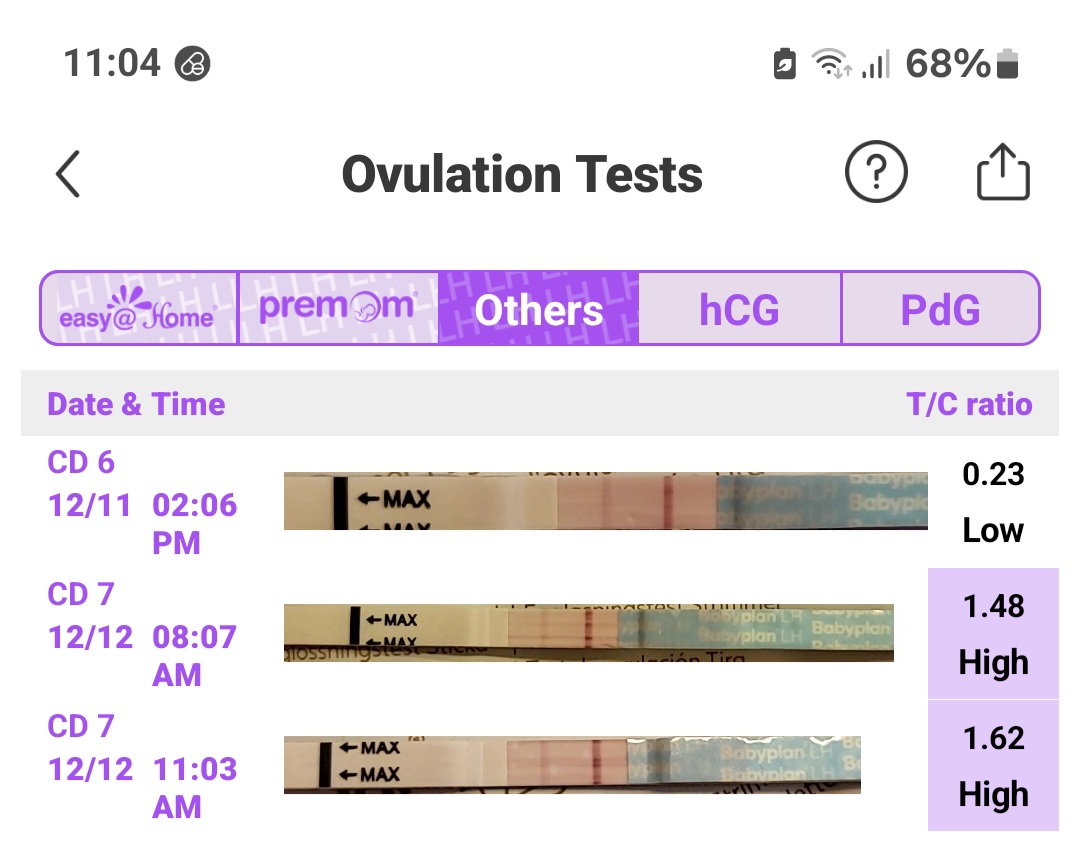This screenshot has width=1080, height=868.
Task: Select the Others tab
Action: (539, 309)
